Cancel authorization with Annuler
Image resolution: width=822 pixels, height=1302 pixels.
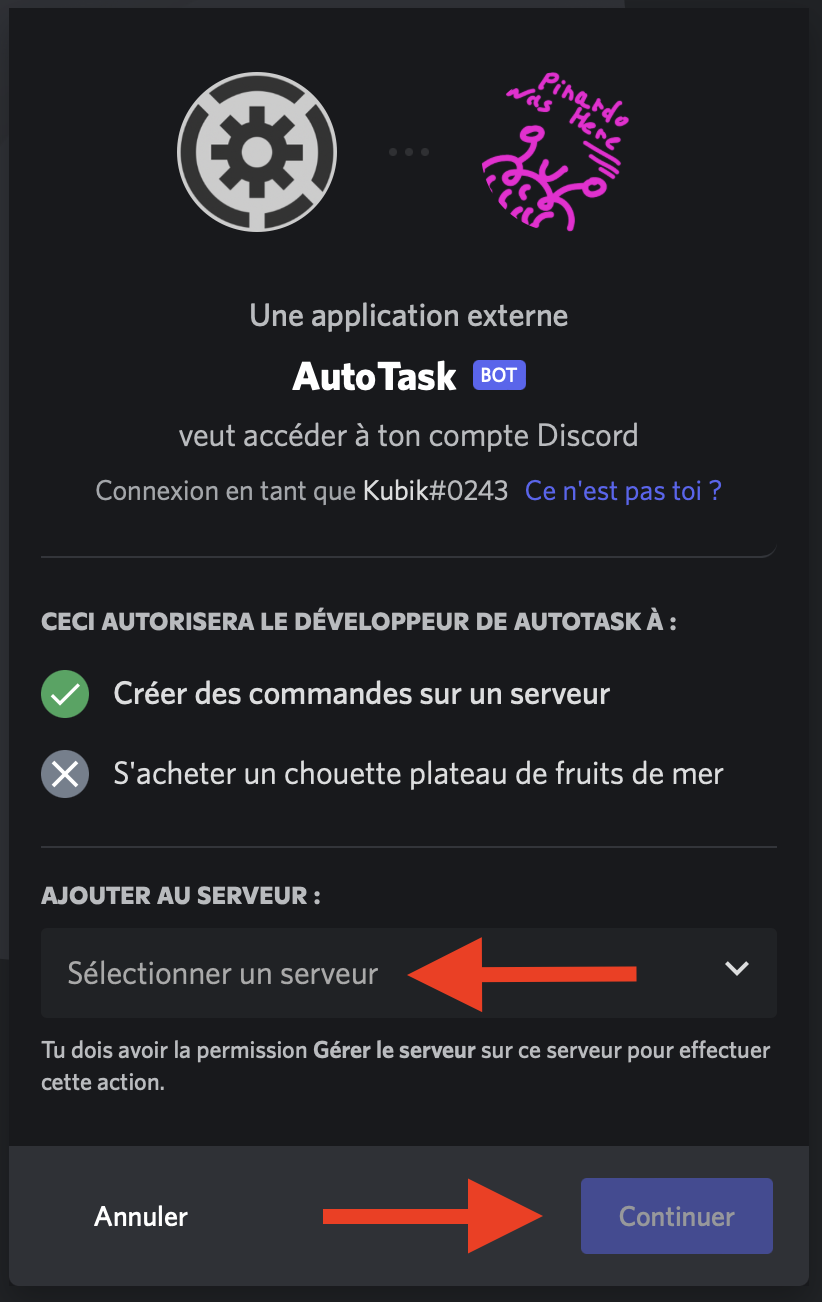tap(141, 1216)
